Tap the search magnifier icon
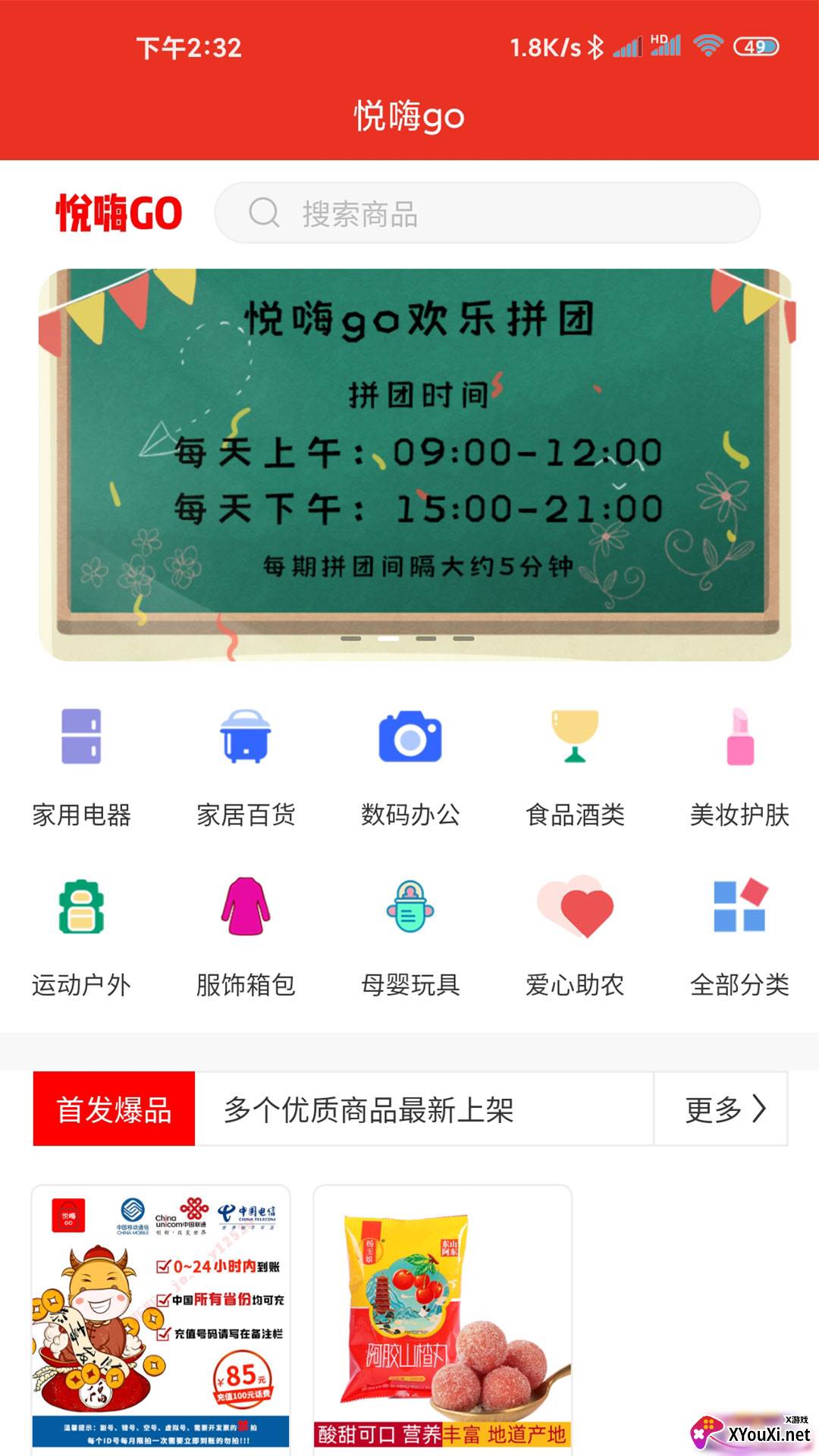Viewport: 819px width, 1456px height. click(x=262, y=213)
